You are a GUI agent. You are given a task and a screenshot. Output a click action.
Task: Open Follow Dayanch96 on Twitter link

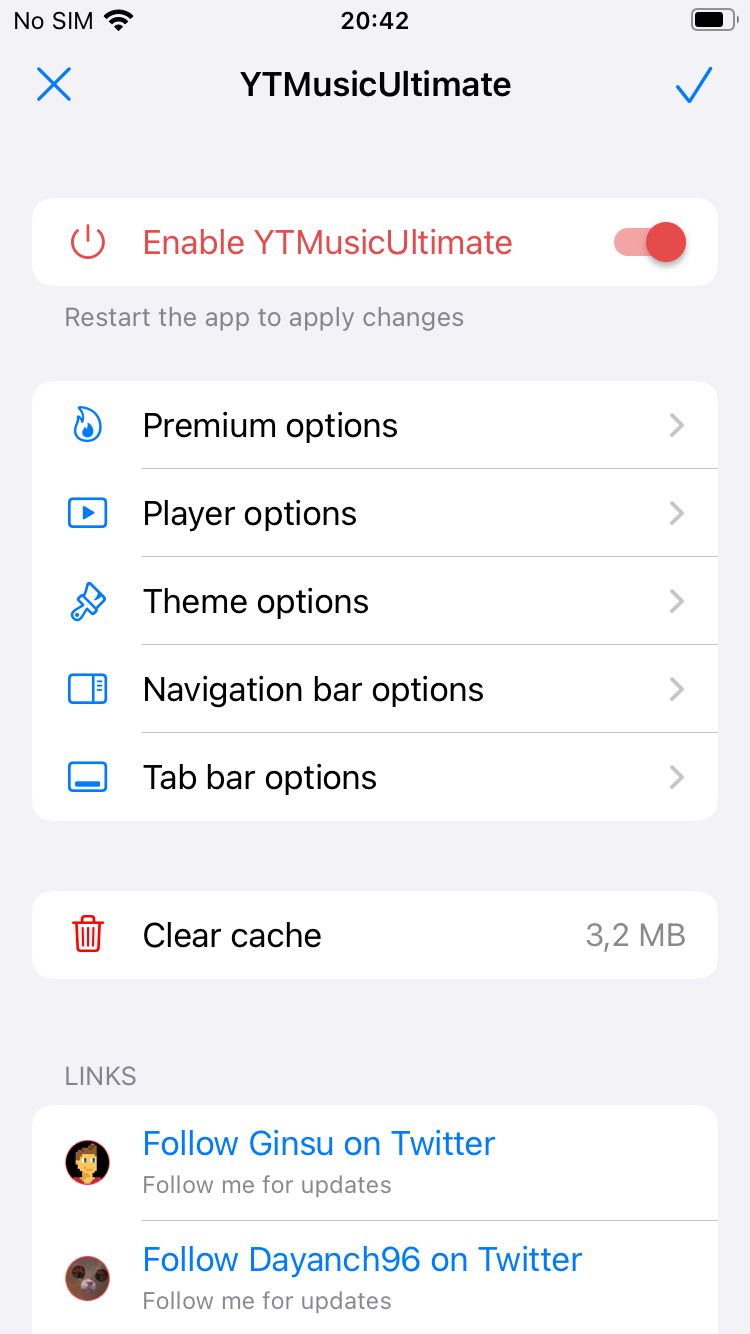(361, 1259)
